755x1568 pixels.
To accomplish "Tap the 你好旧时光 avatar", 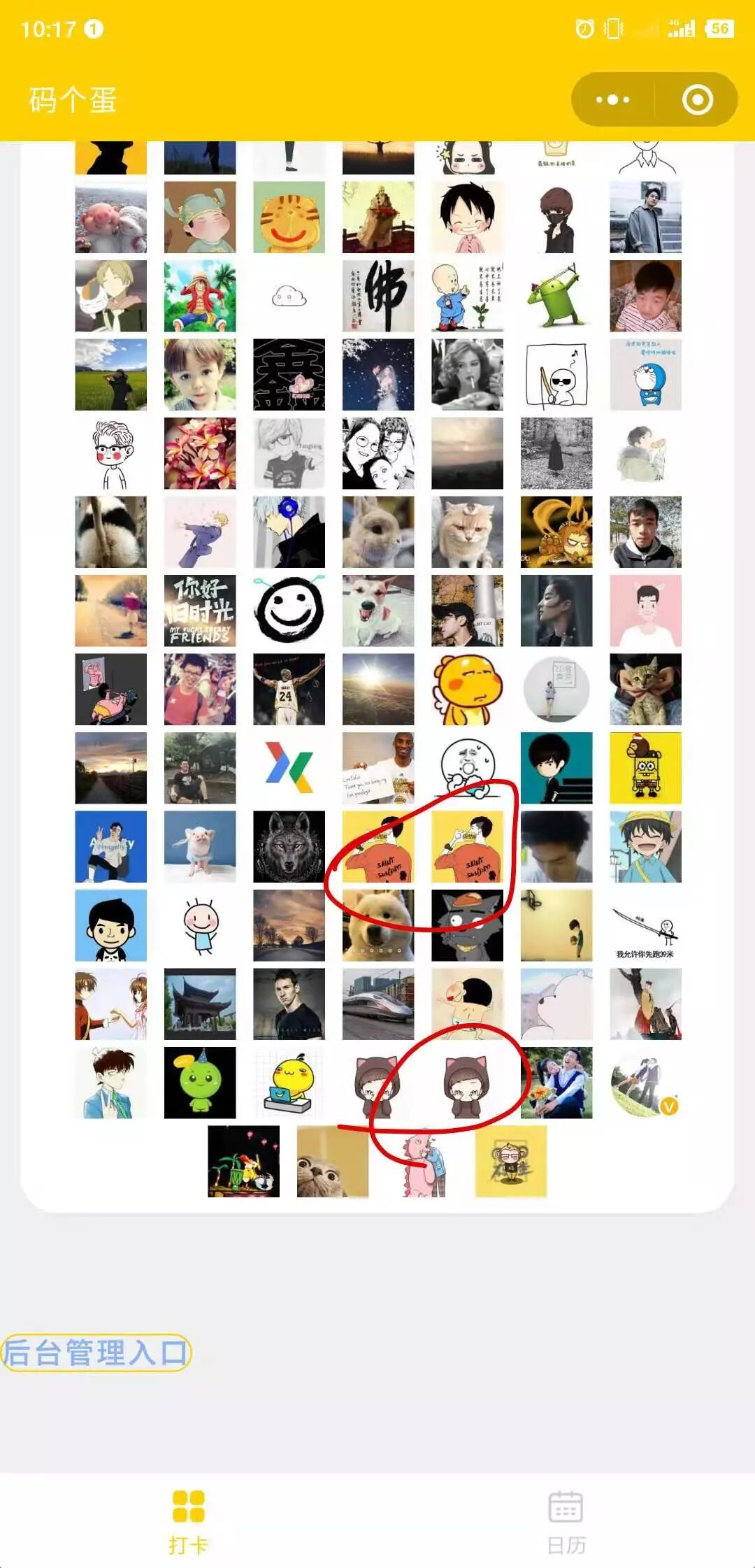I will pyautogui.click(x=200, y=611).
